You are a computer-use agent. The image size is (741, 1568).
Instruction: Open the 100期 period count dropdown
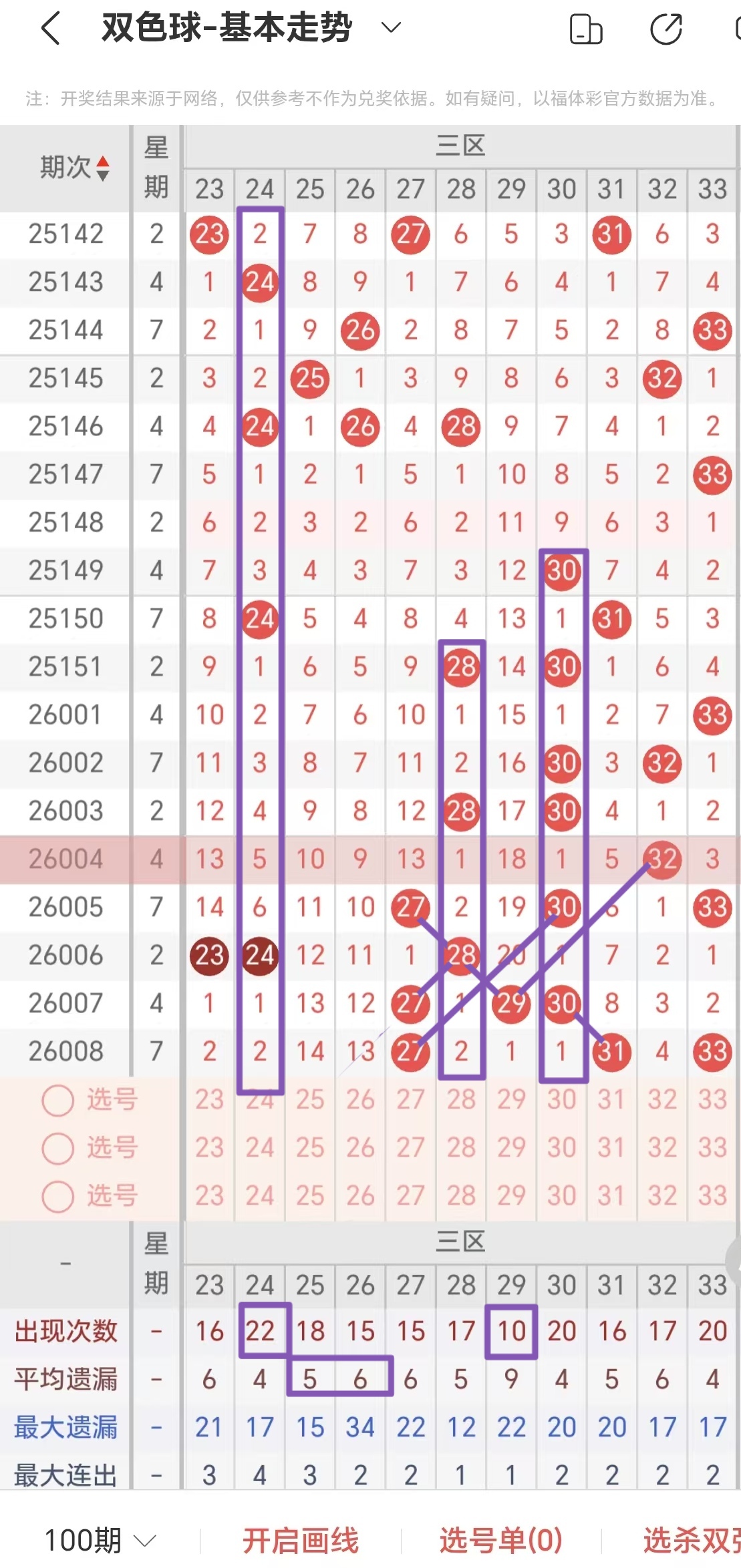coord(99,1541)
